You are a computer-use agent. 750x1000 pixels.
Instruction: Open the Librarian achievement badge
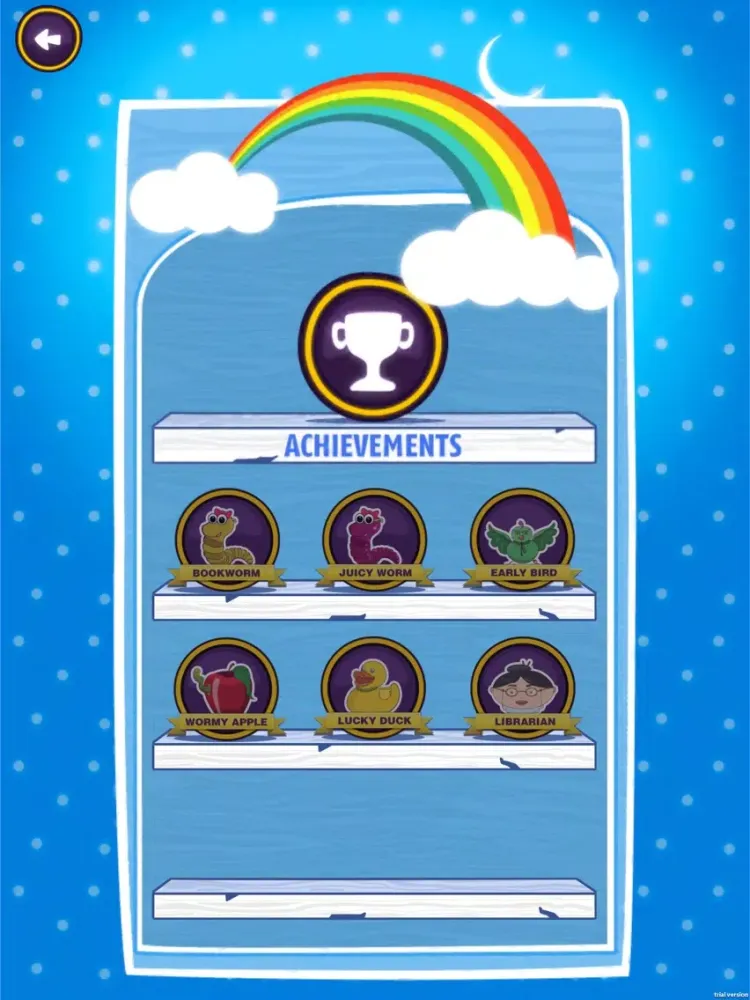pyautogui.click(x=523, y=685)
